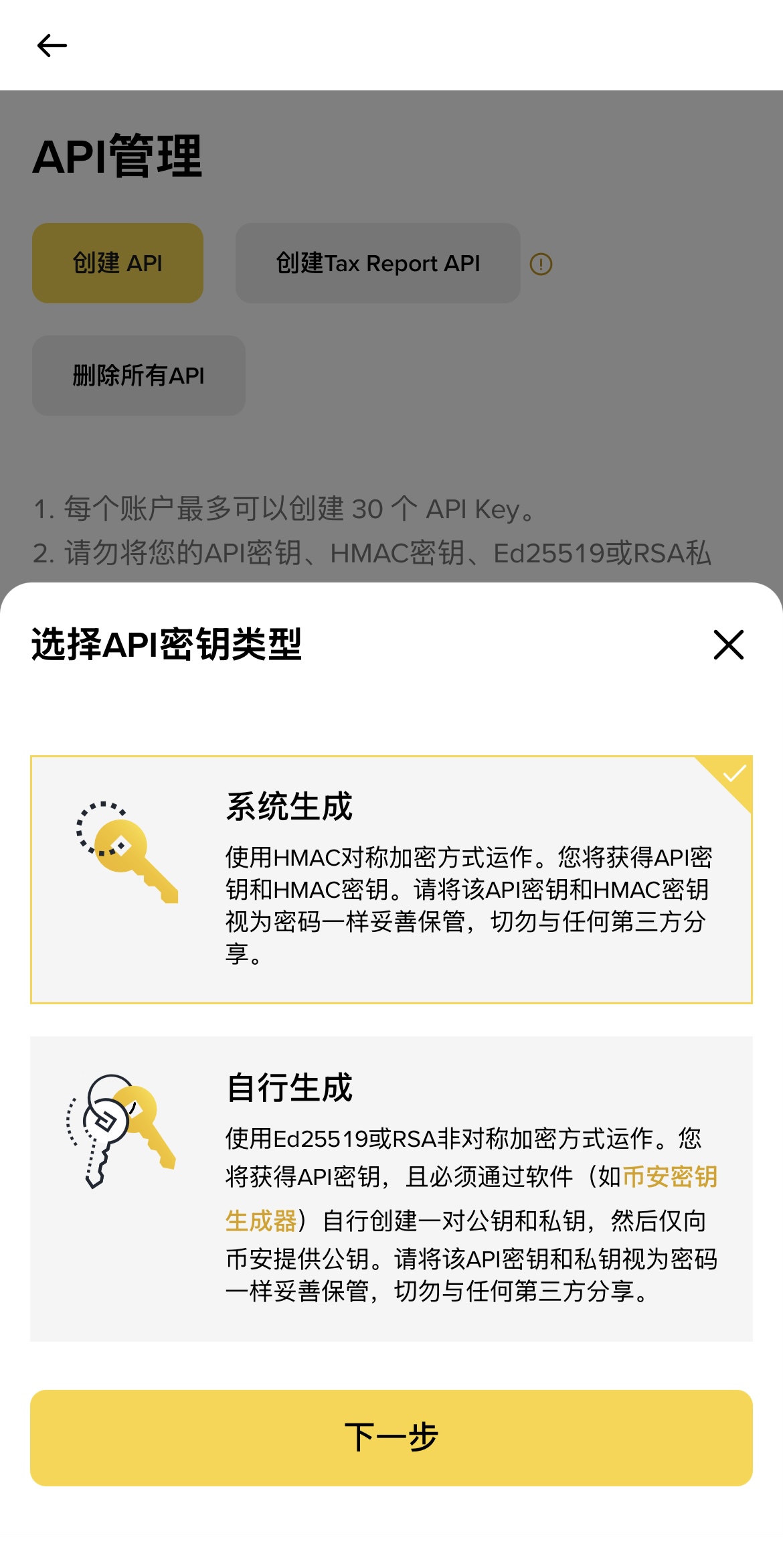783x1568 pixels.
Task: Go back with the top arrow
Action: (52, 46)
